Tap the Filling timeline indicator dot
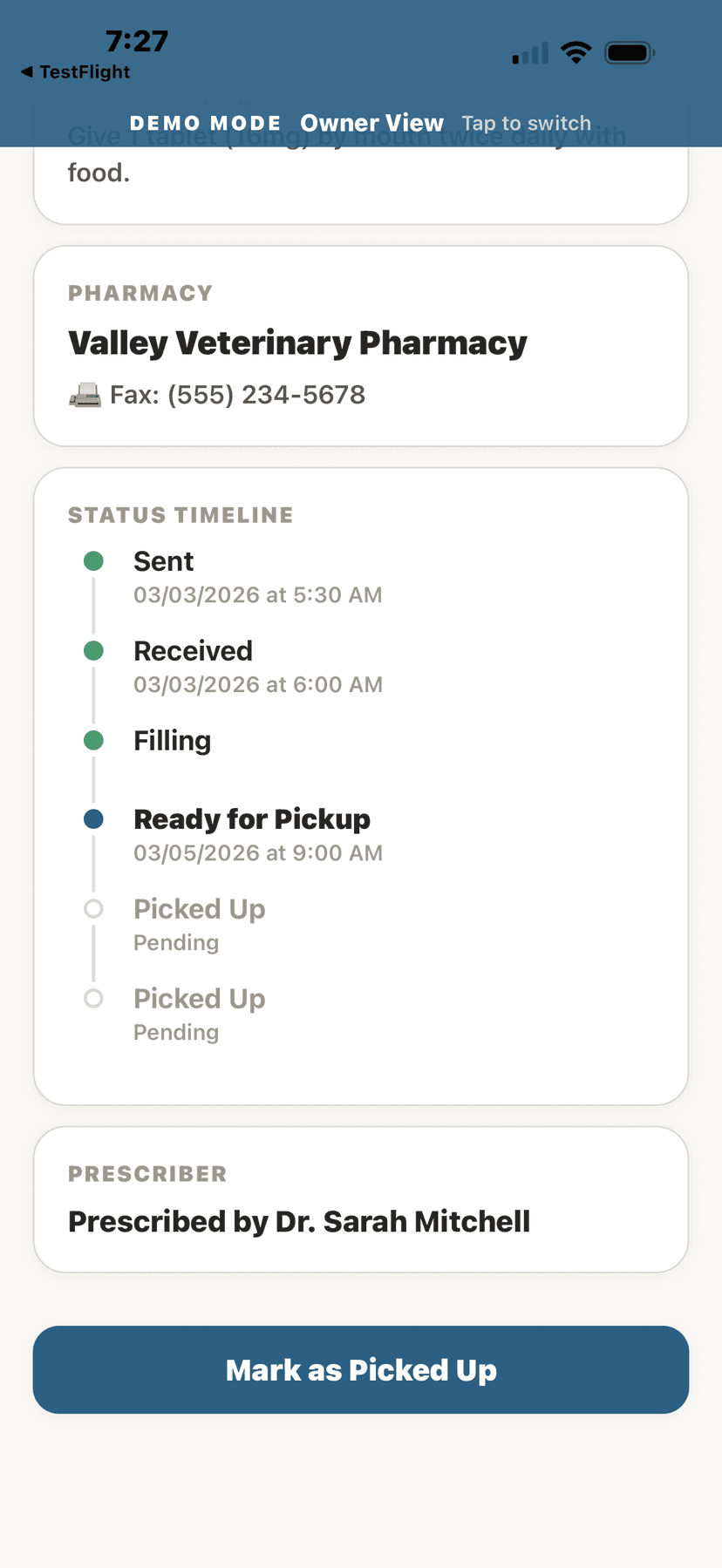Image resolution: width=722 pixels, height=1568 pixels. pyautogui.click(x=92, y=740)
